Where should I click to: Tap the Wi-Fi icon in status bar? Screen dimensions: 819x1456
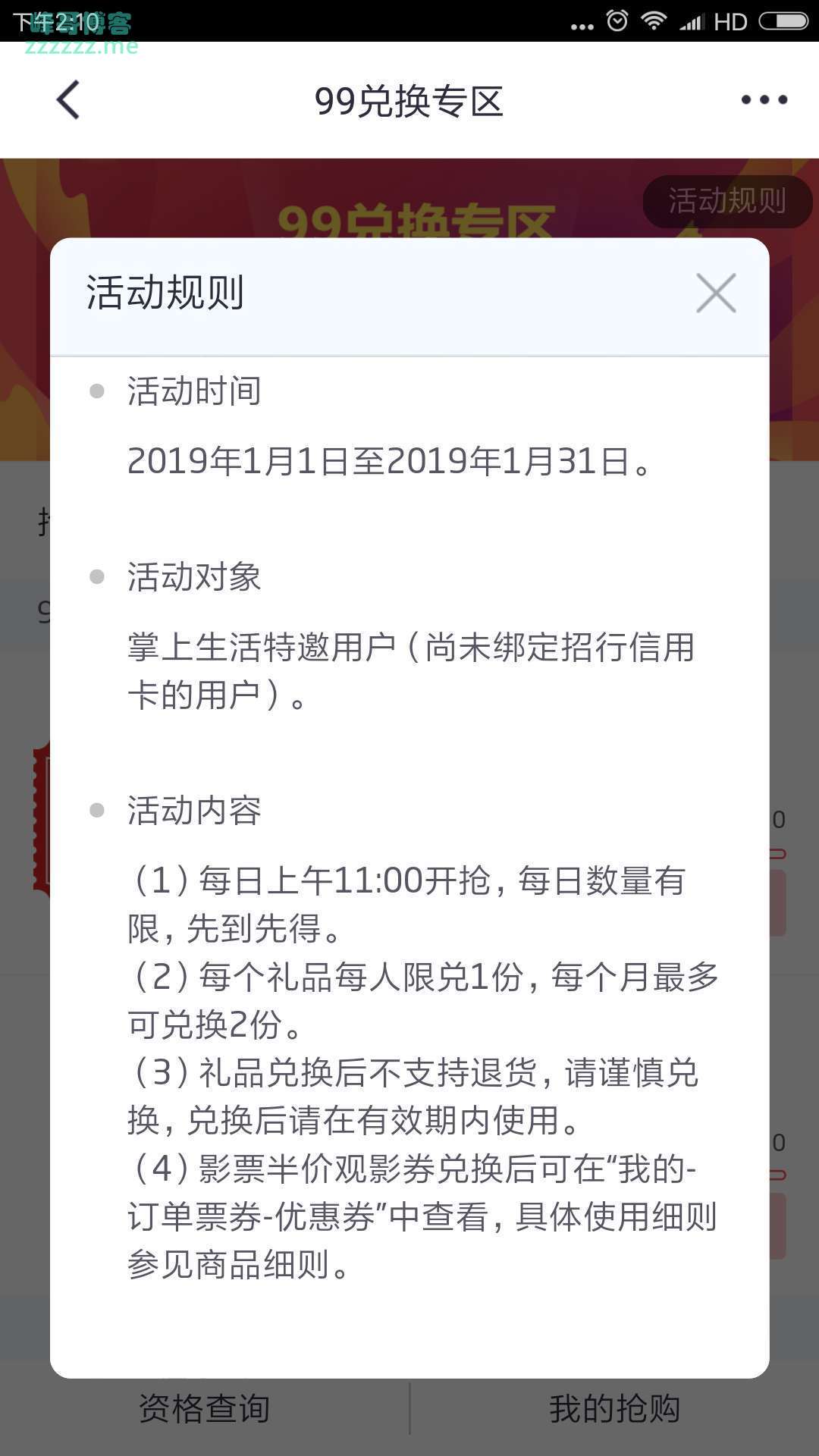click(654, 20)
